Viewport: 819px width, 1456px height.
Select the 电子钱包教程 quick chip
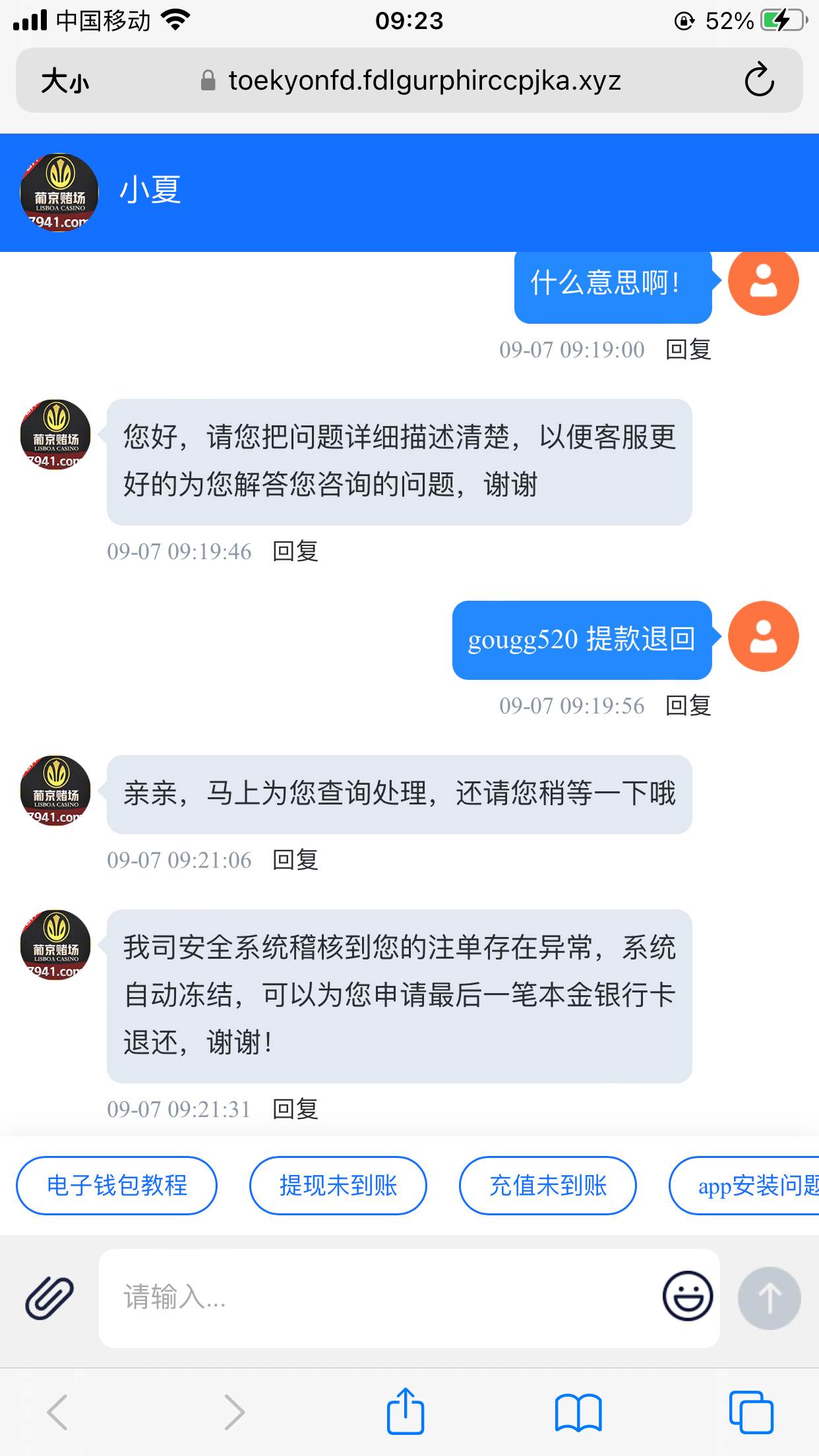click(x=117, y=1186)
